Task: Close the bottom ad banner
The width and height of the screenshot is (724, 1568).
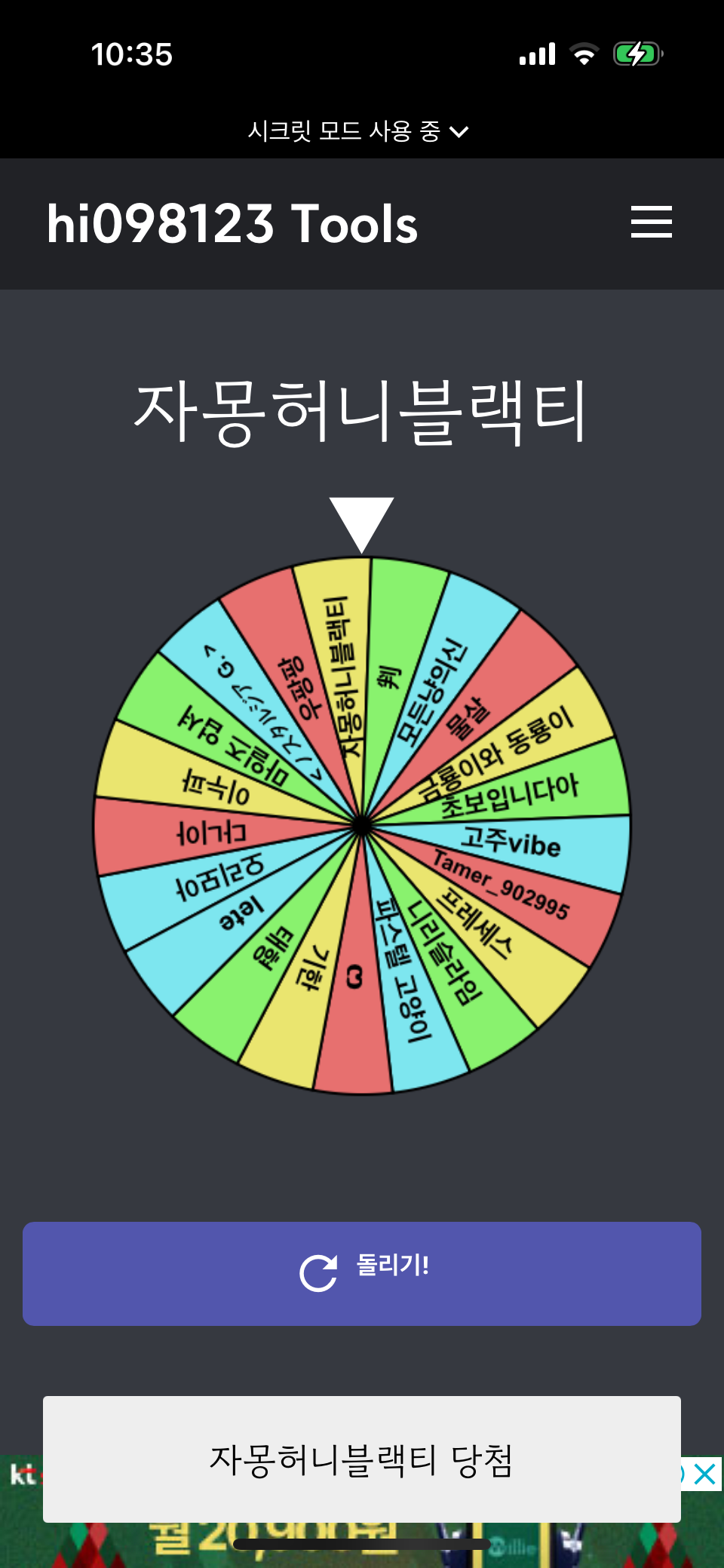Action: click(x=704, y=1473)
